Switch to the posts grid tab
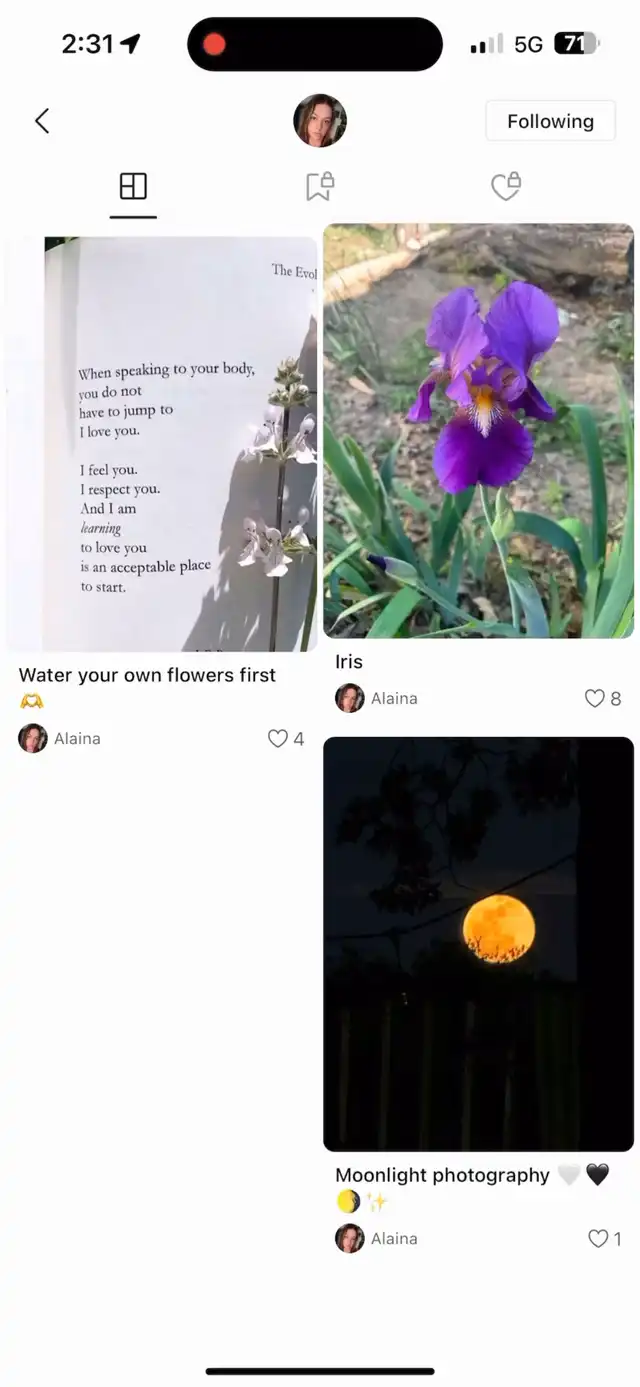The width and height of the screenshot is (640, 1387). [133, 186]
